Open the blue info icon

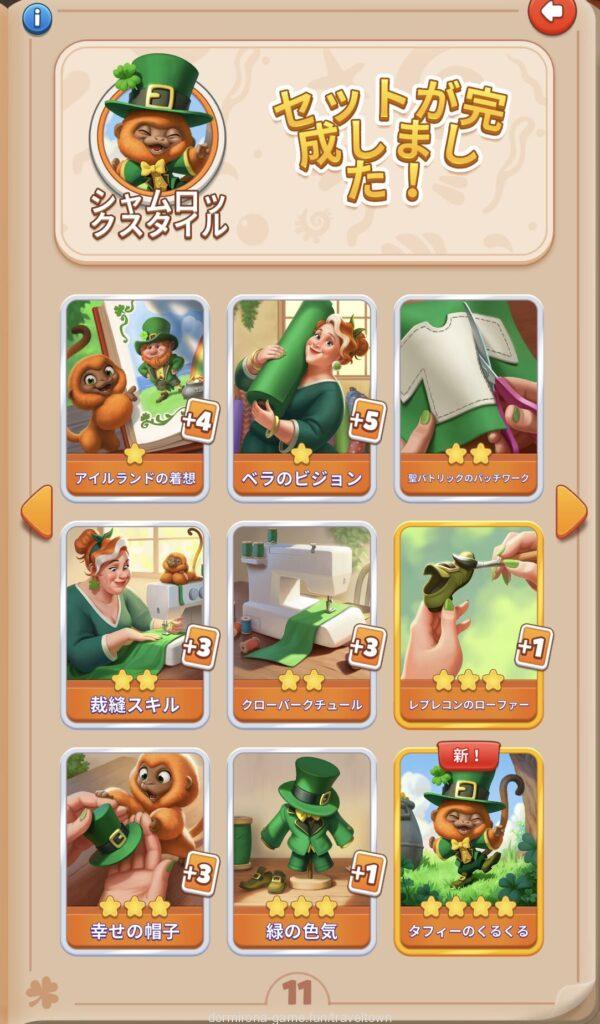(37, 17)
